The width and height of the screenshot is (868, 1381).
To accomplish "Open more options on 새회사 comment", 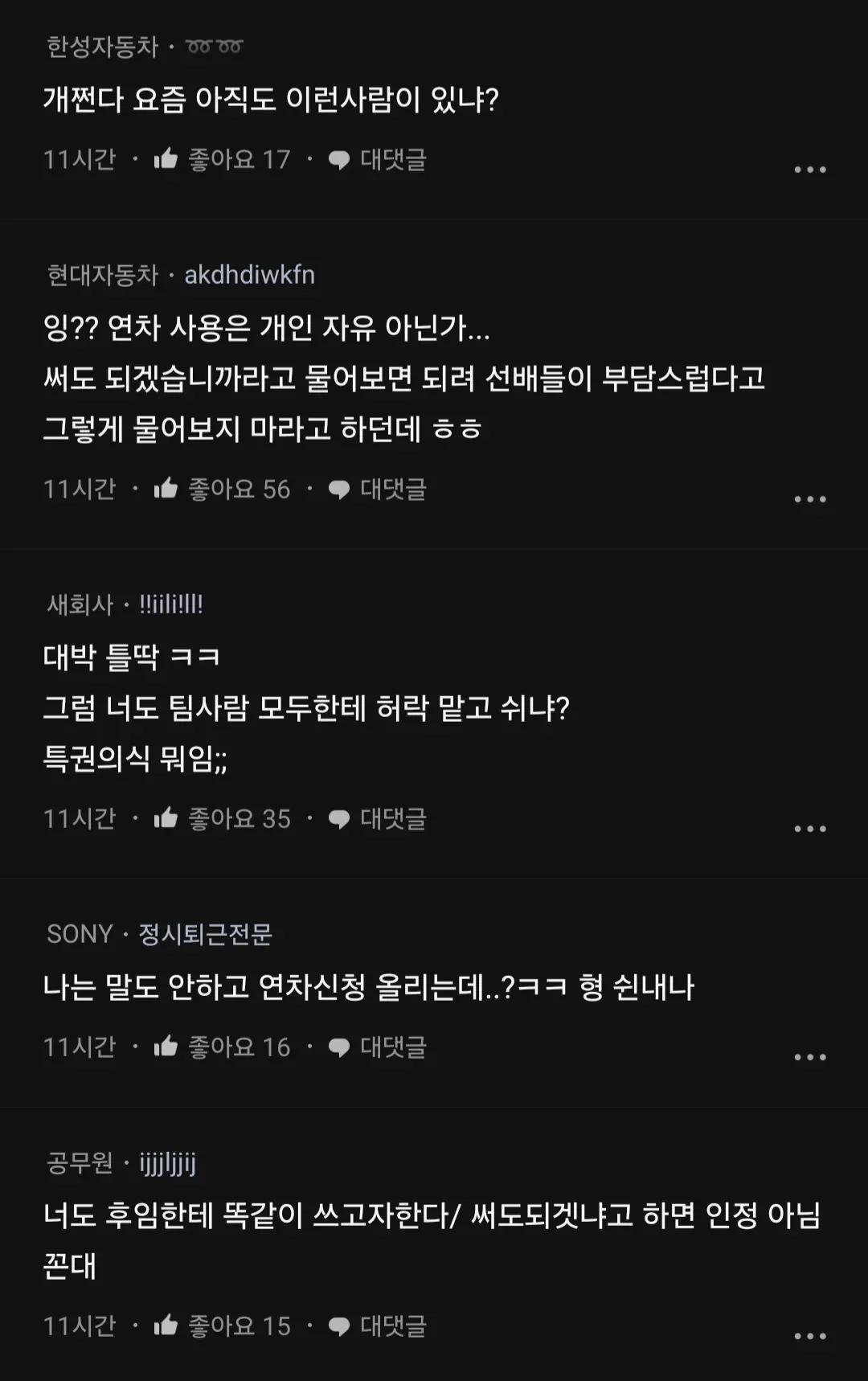I will click(809, 829).
